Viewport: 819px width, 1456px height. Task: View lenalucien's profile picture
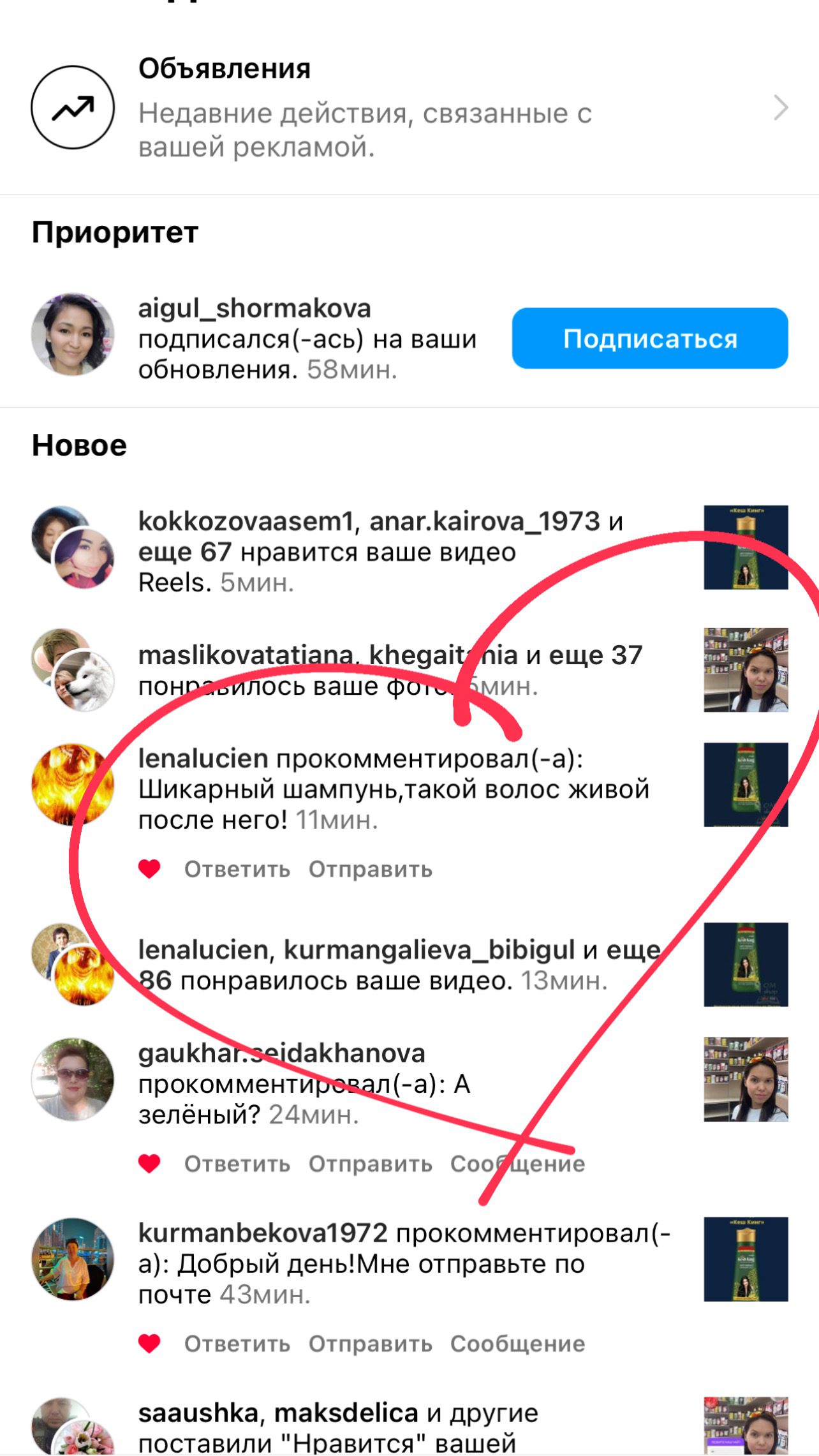(x=73, y=784)
